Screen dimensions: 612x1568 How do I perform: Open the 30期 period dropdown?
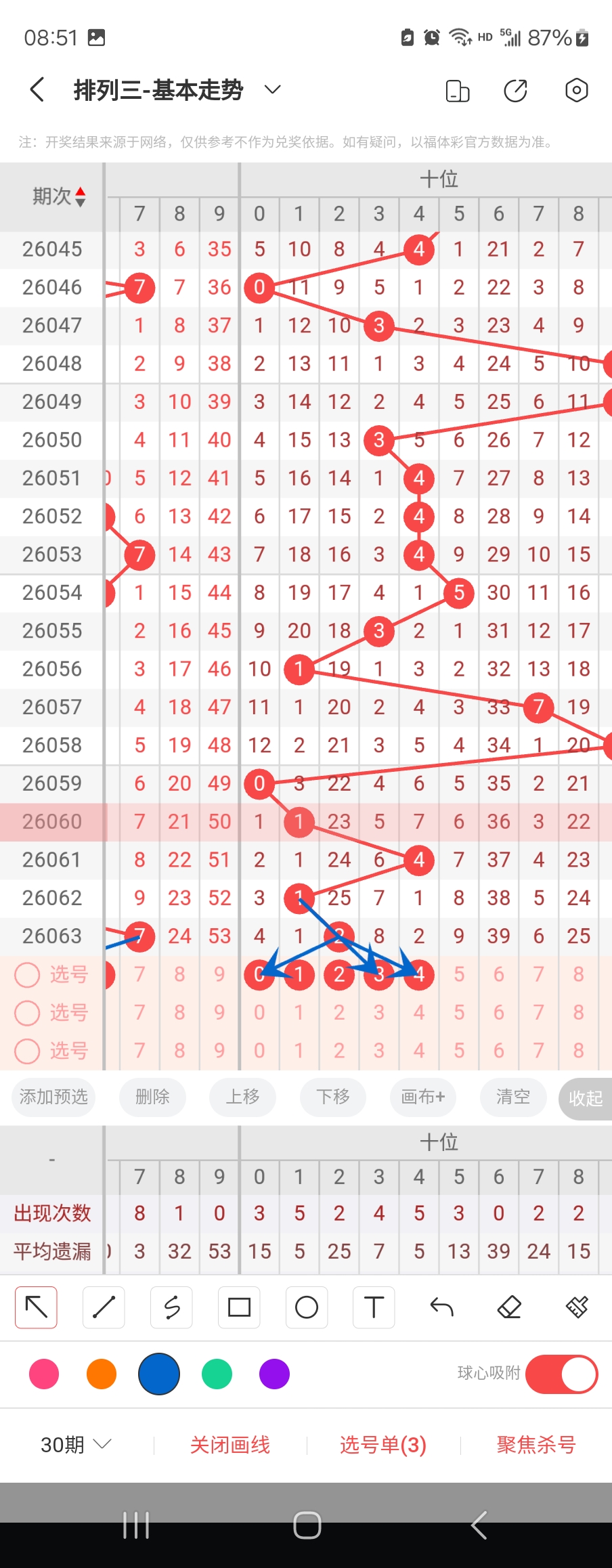[x=76, y=1445]
